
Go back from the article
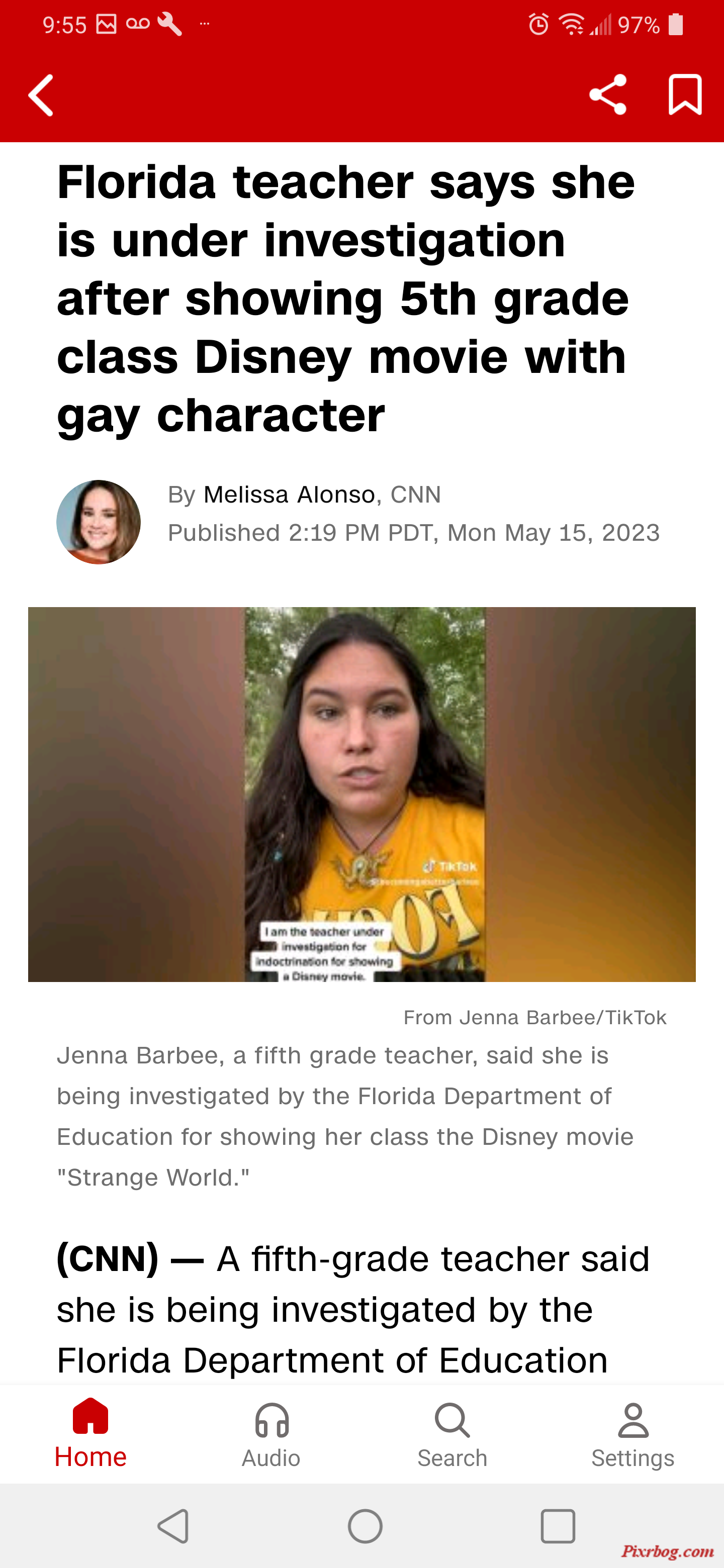click(41, 95)
